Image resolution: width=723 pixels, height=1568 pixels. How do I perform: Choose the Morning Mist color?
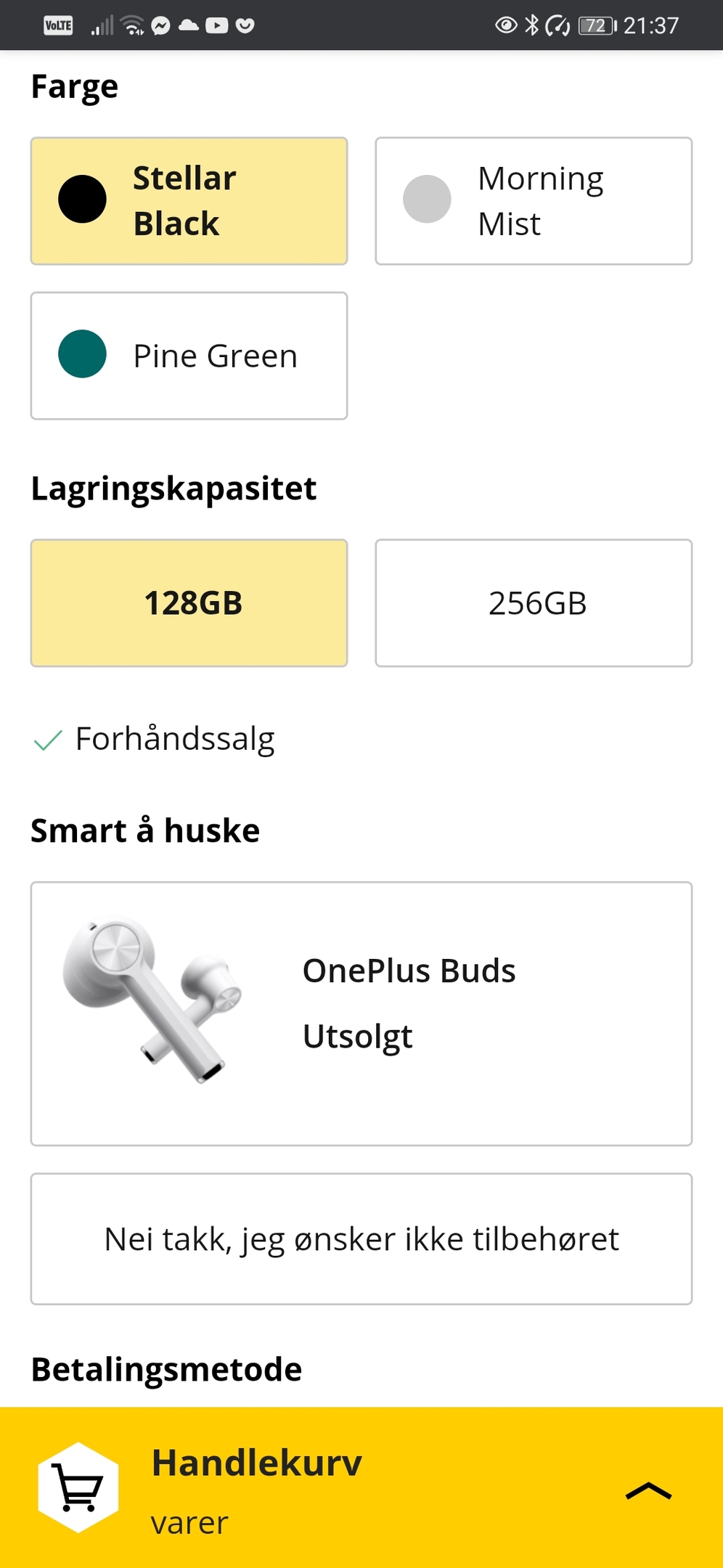[x=534, y=201]
